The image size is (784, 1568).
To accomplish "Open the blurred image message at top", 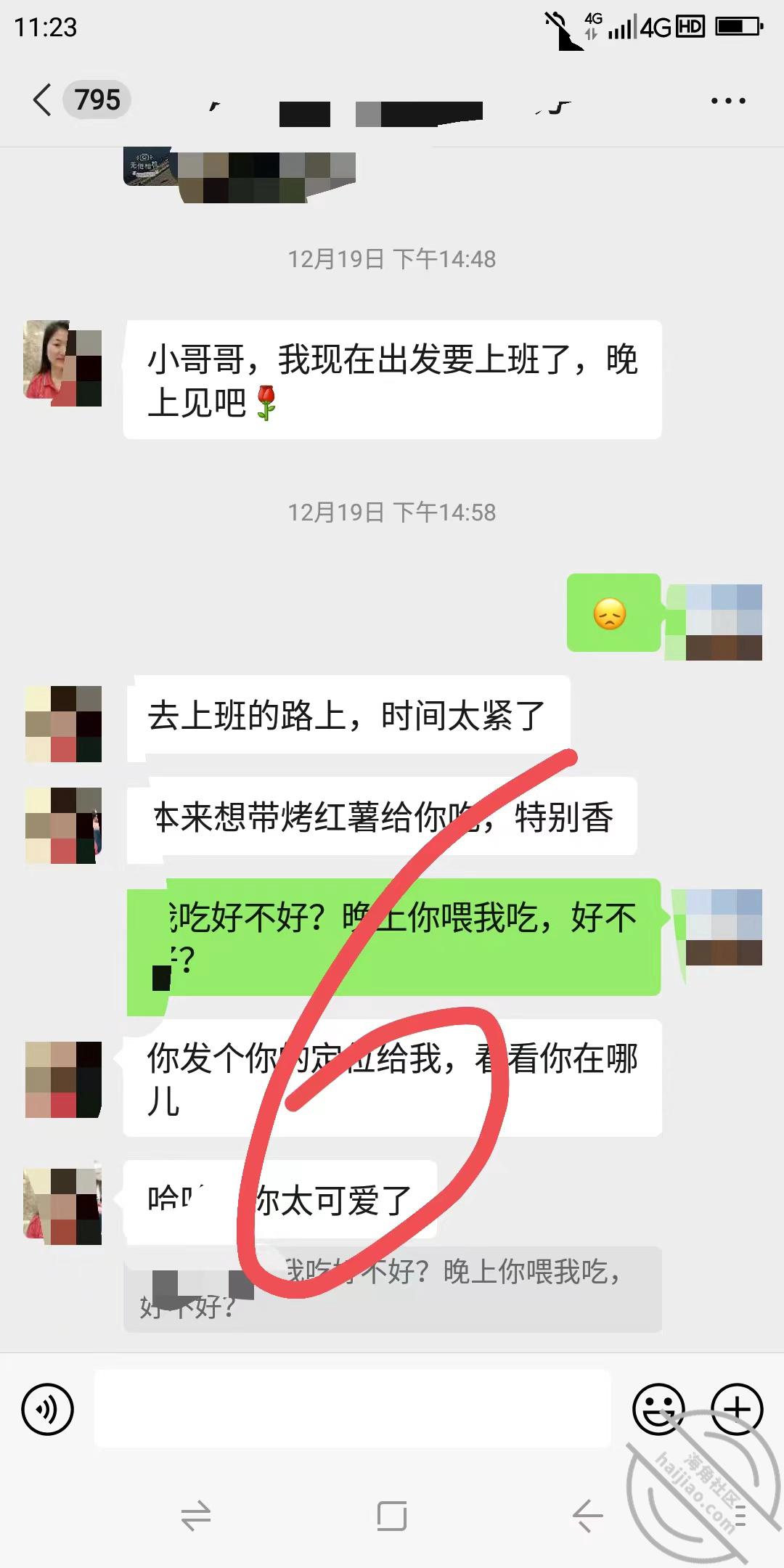I will pos(240,175).
